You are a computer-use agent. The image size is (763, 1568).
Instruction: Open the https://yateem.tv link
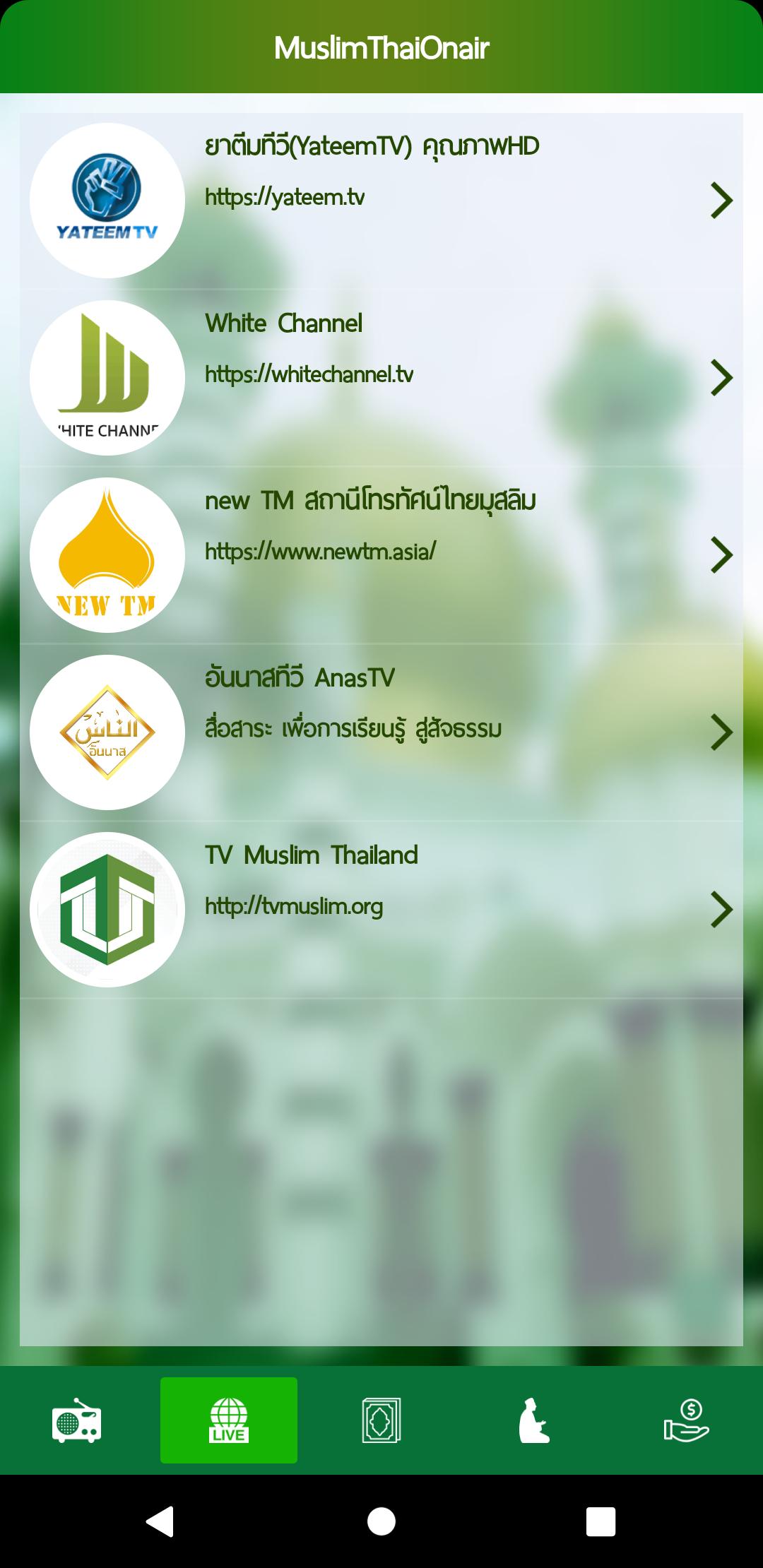285,198
